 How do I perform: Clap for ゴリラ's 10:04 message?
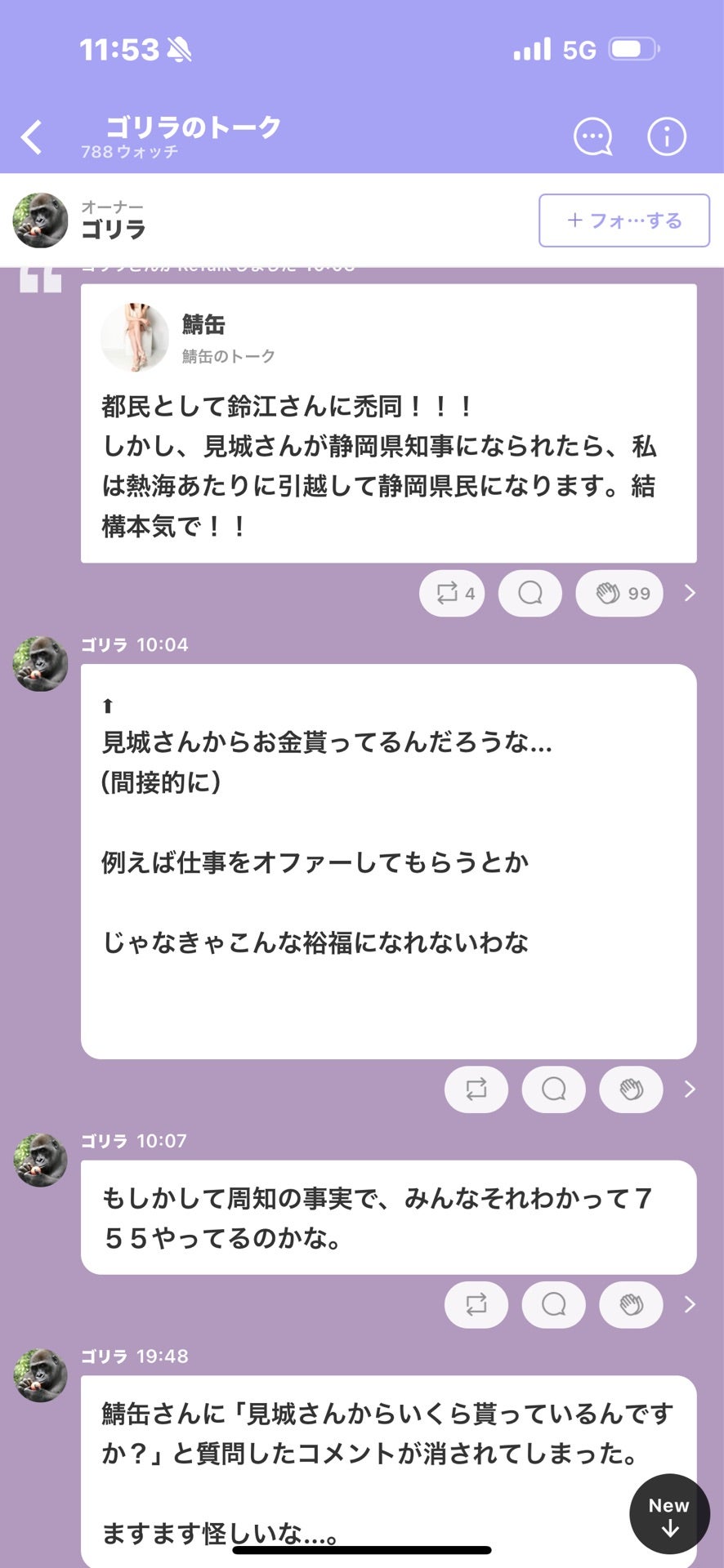click(x=631, y=1089)
